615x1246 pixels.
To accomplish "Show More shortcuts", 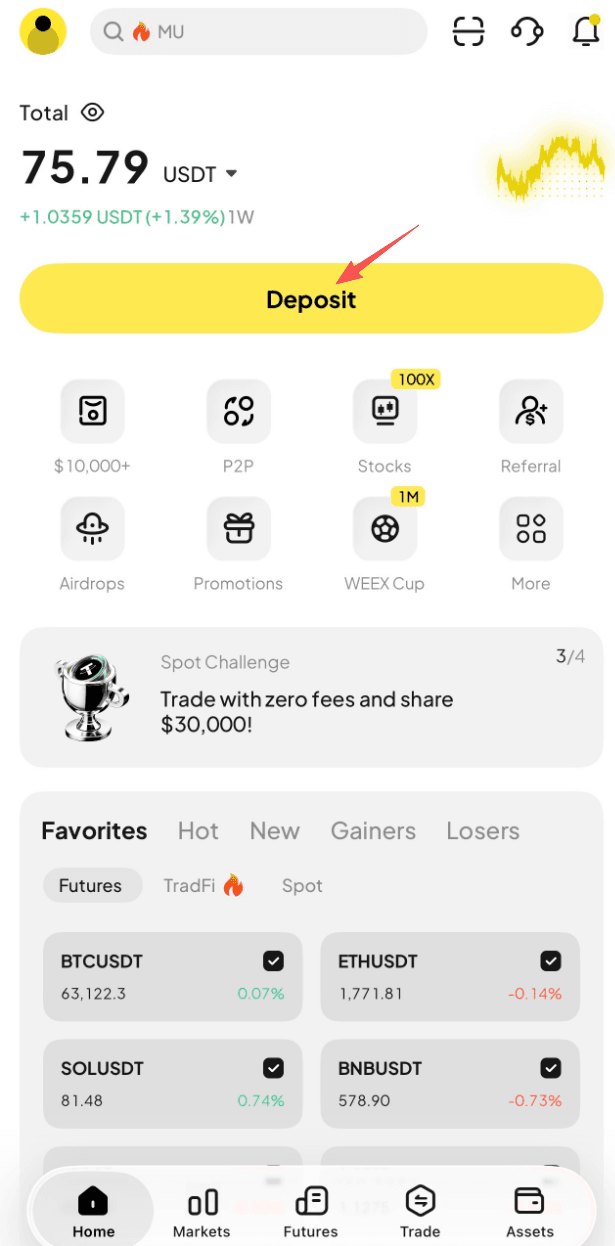I will tap(531, 544).
